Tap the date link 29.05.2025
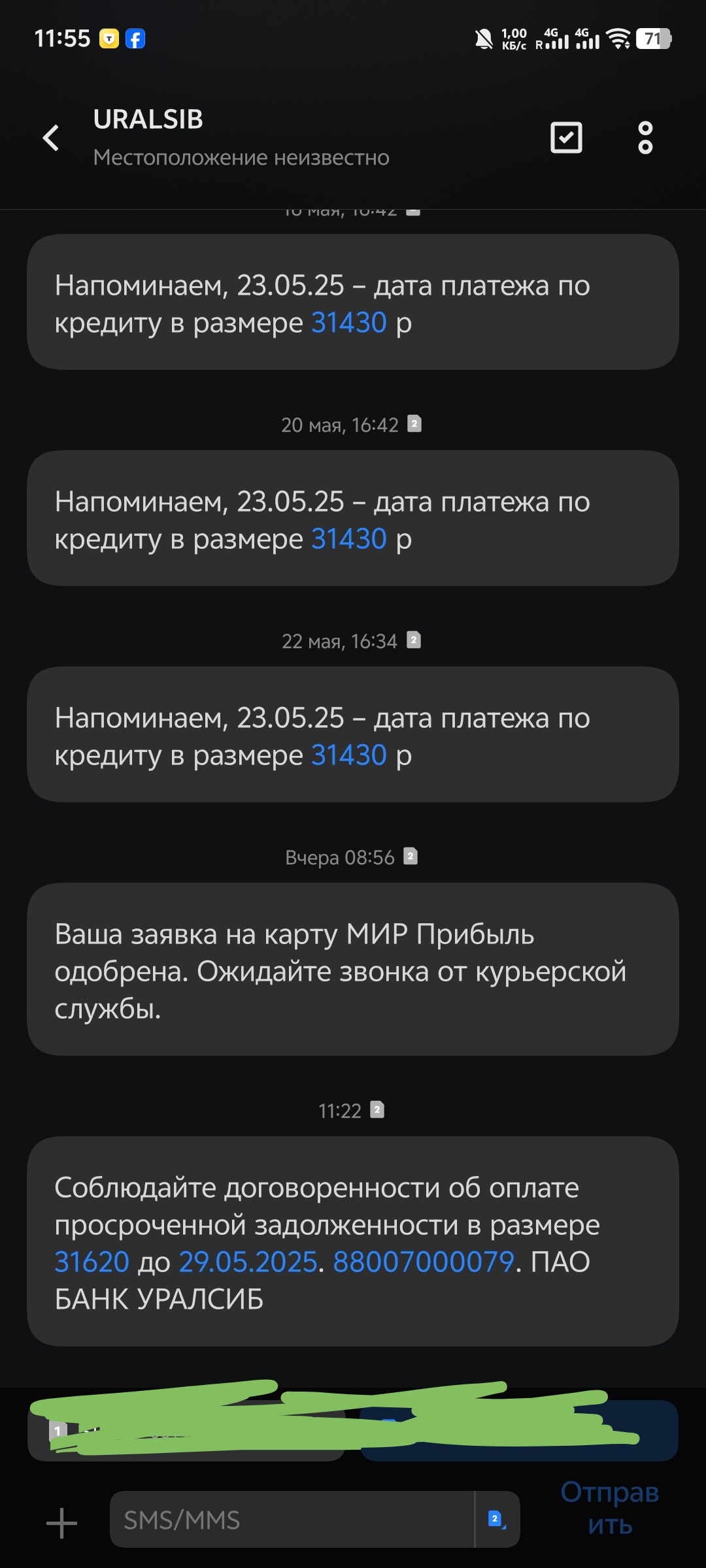The width and height of the screenshot is (706, 1568). coord(248,1262)
